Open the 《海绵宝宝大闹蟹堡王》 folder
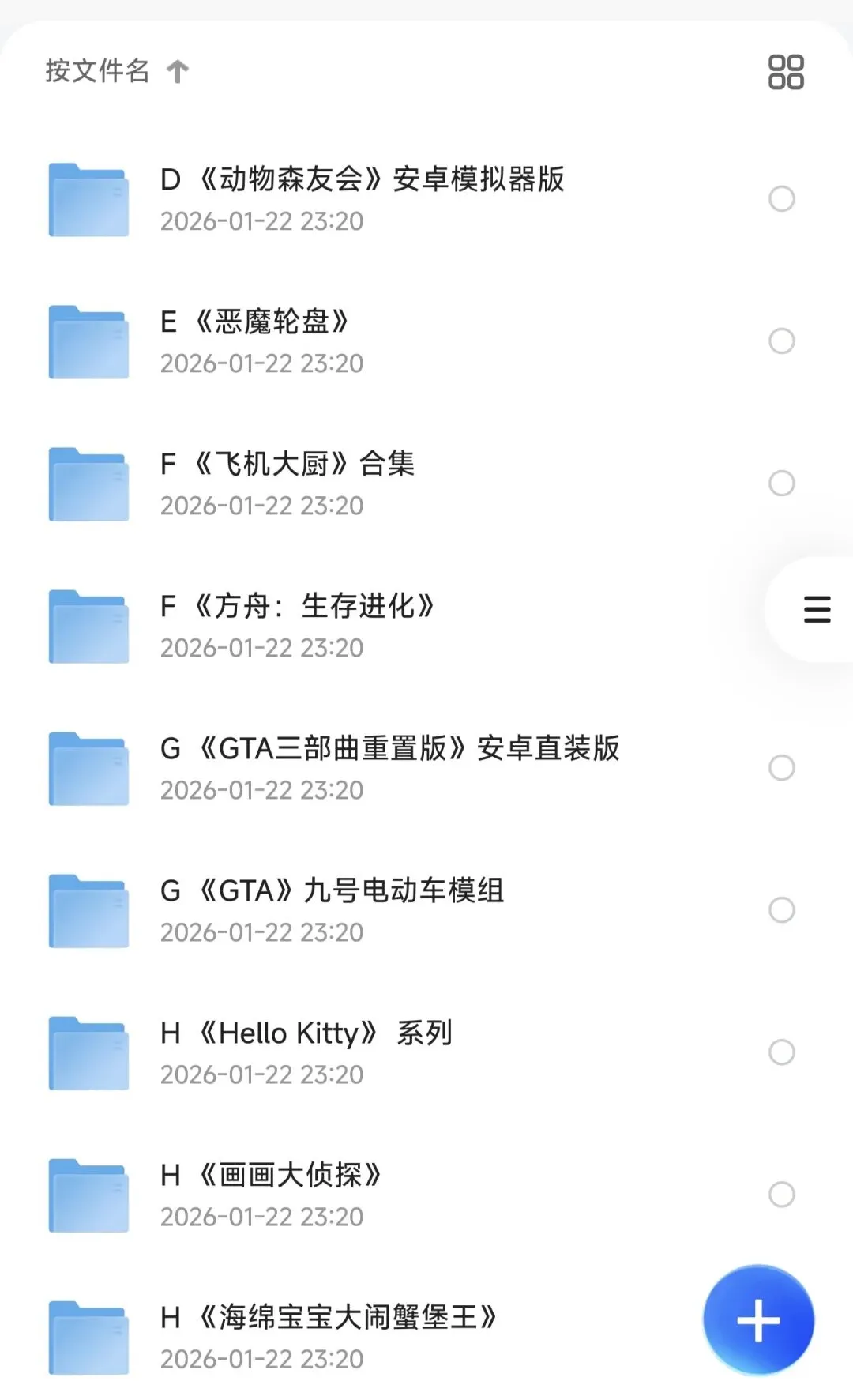 329,1318
